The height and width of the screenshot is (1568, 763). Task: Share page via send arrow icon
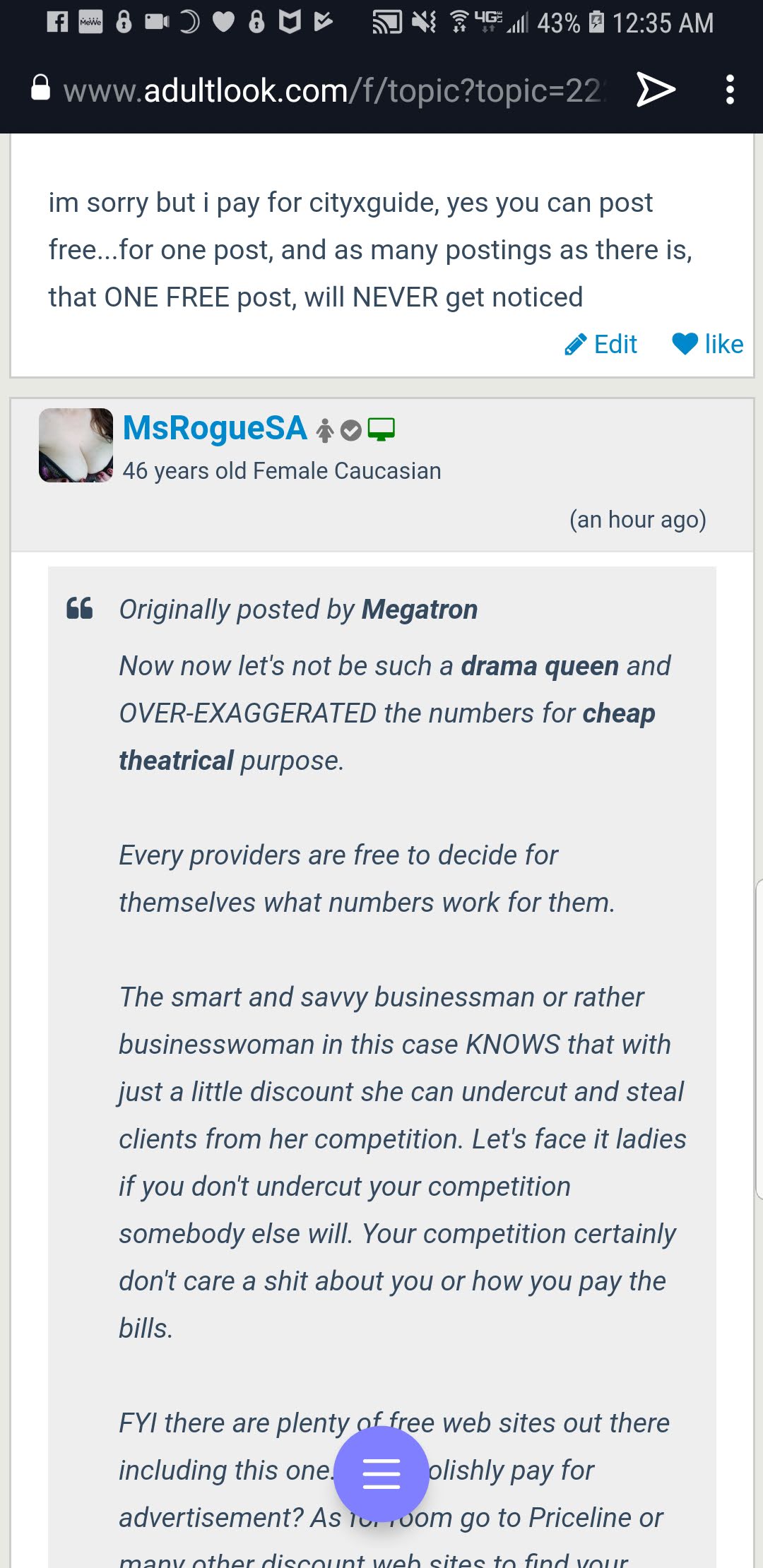(x=656, y=90)
